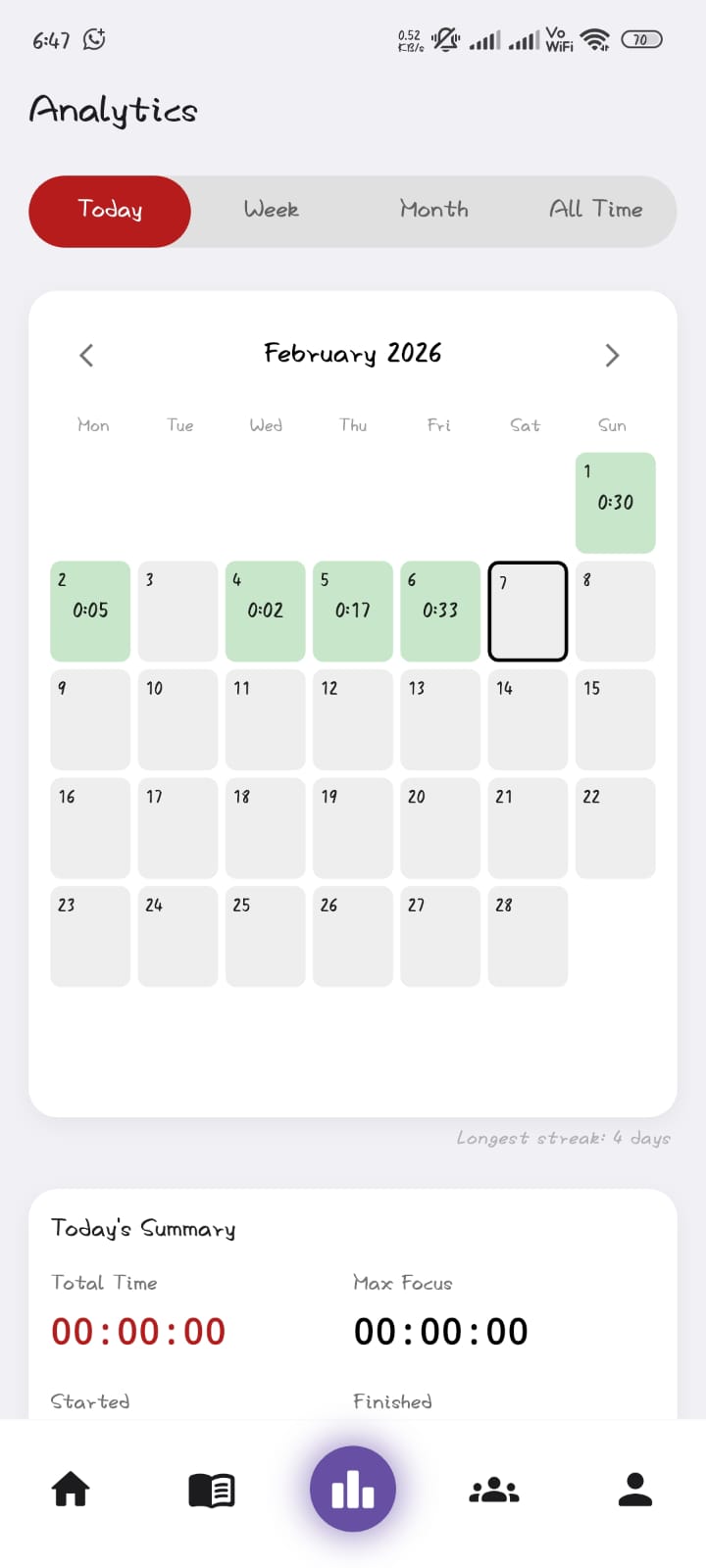
Task: Open the group people tab
Action: [494, 1490]
